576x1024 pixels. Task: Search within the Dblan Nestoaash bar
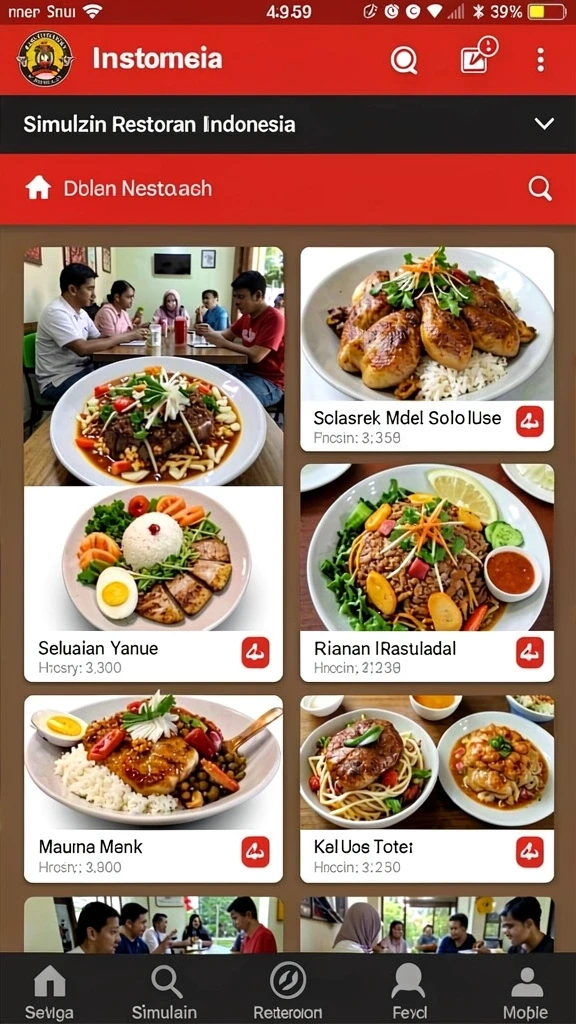[540, 189]
